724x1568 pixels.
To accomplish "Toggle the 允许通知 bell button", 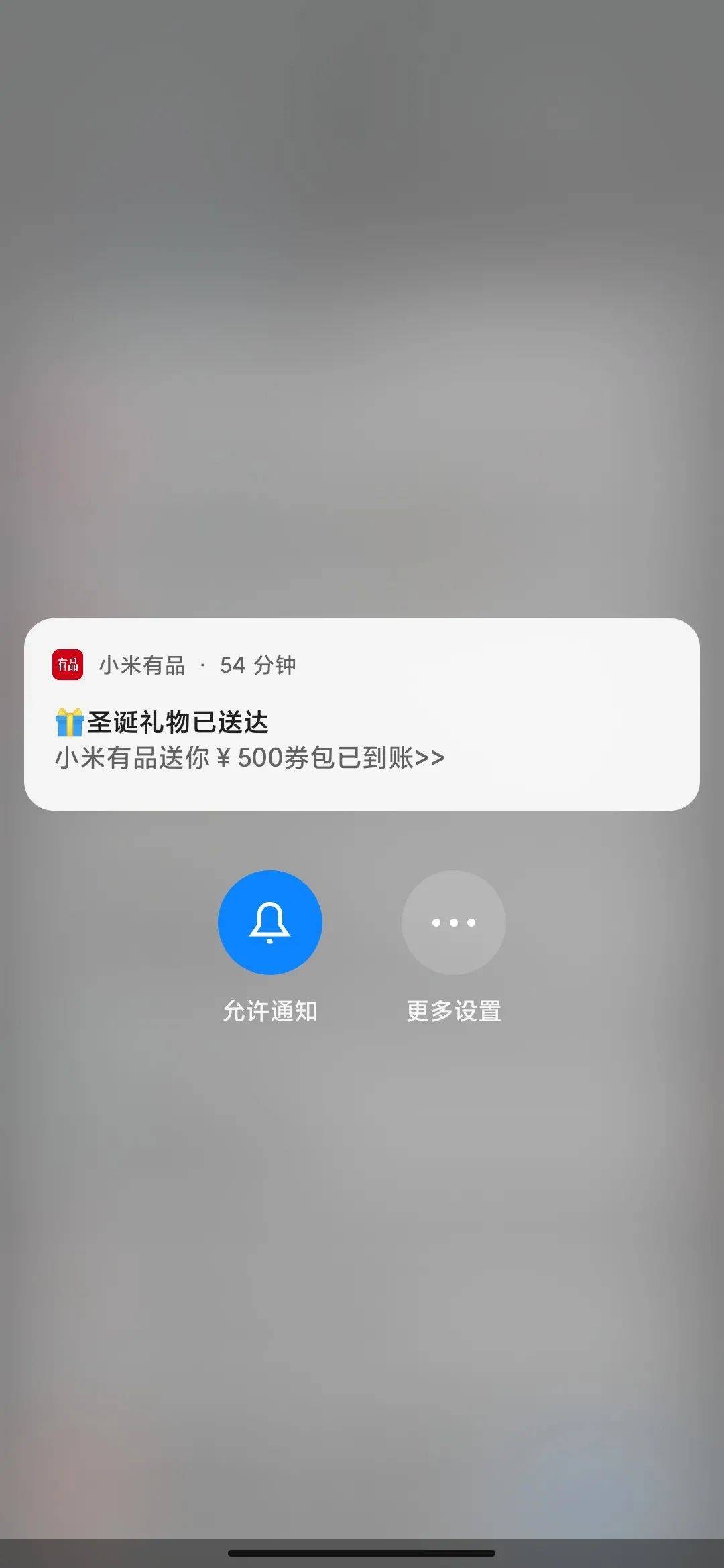I will pyautogui.click(x=269, y=922).
